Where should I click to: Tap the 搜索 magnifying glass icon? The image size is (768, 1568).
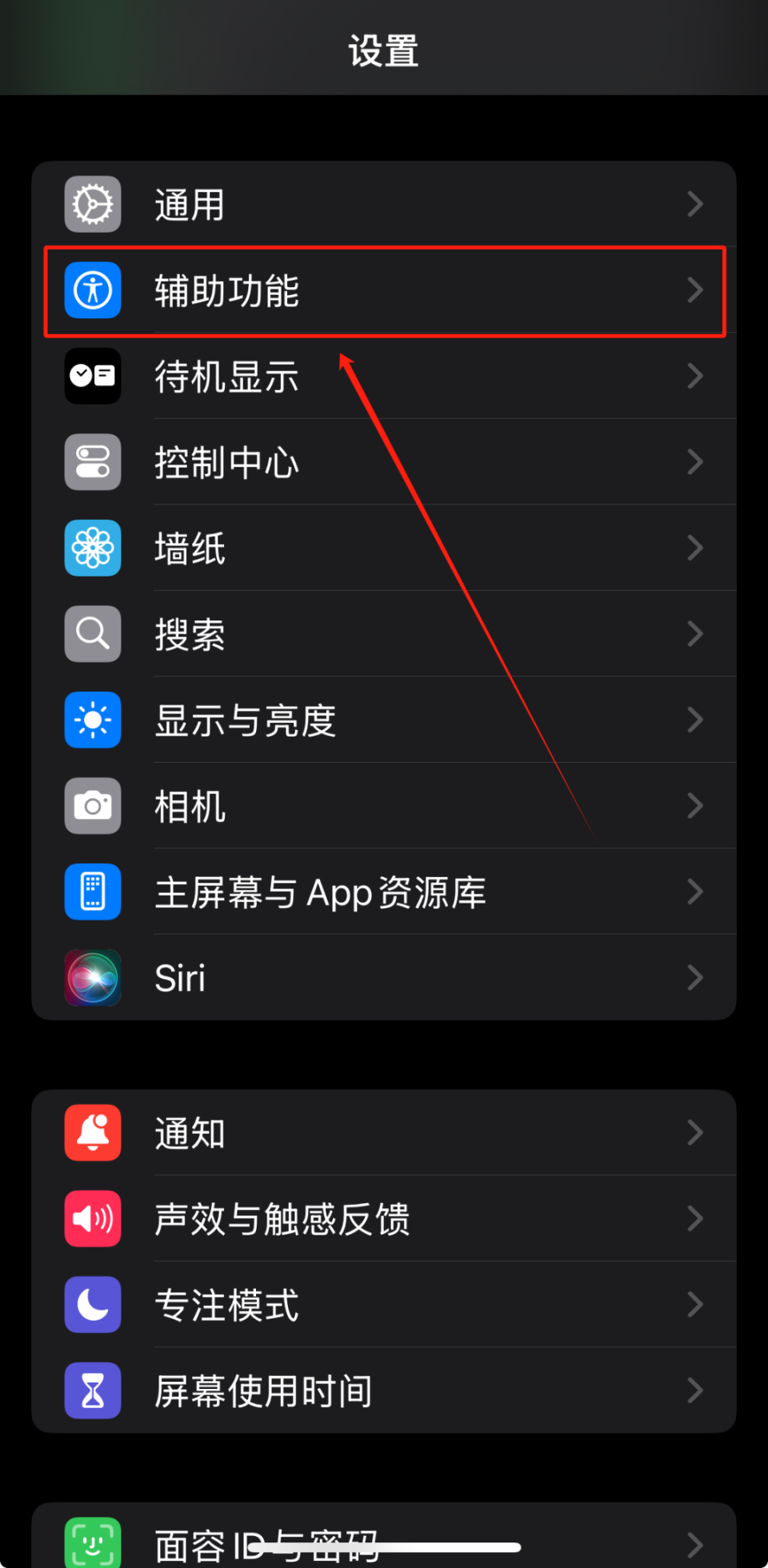92,633
